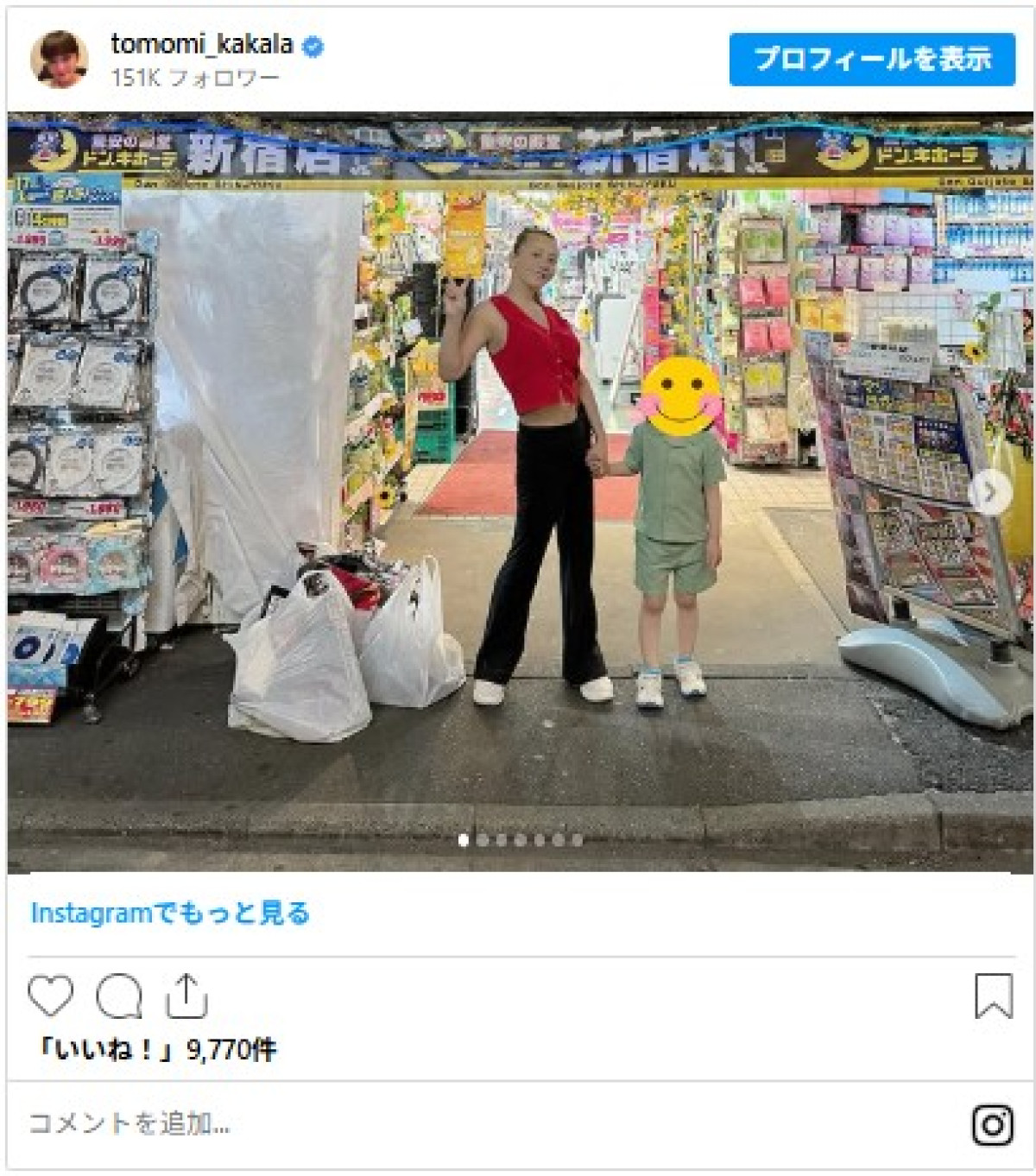The width and height of the screenshot is (1036, 1176).
Task: Go to the next photo in the carousel
Action: (x=989, y=493)
